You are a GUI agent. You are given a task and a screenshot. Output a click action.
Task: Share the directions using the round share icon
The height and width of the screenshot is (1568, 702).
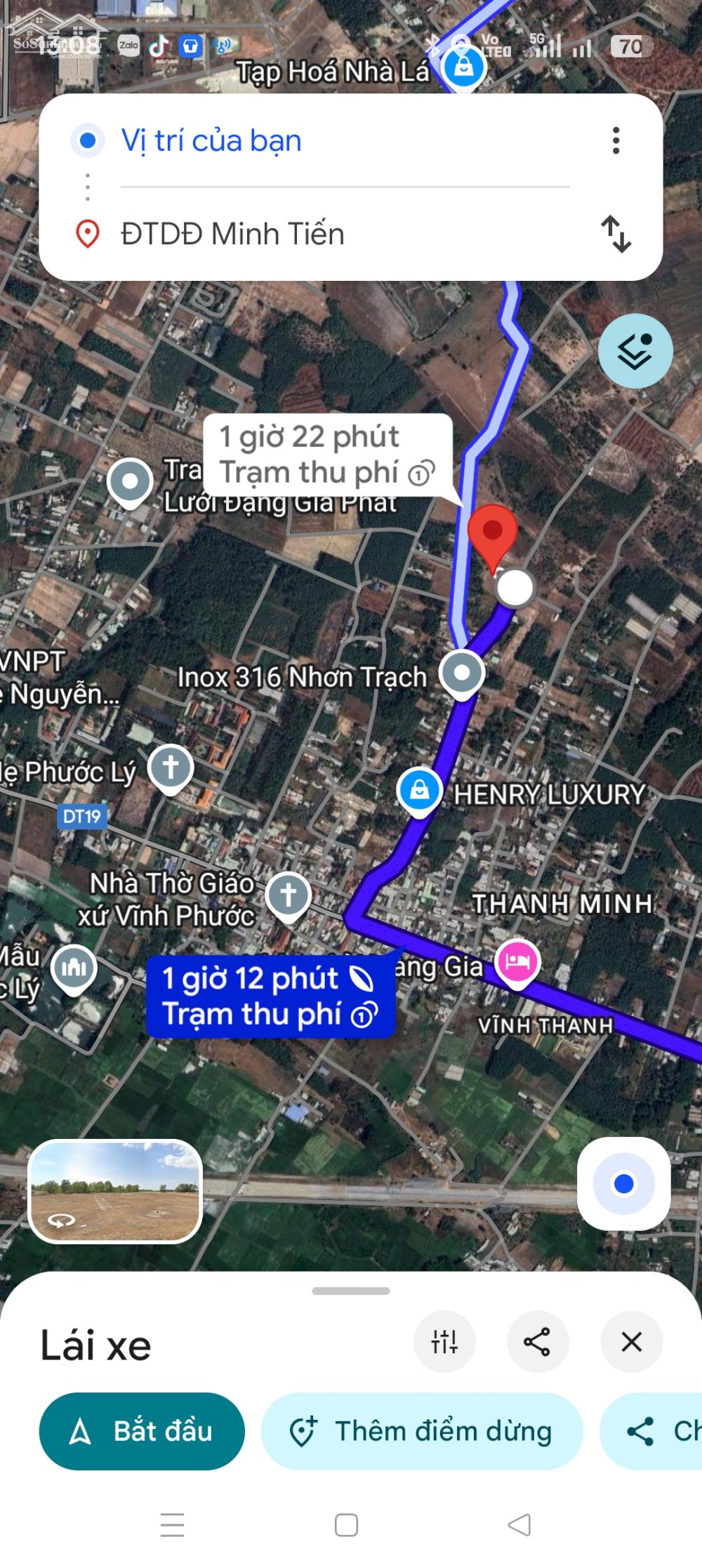pos(537,1342)
